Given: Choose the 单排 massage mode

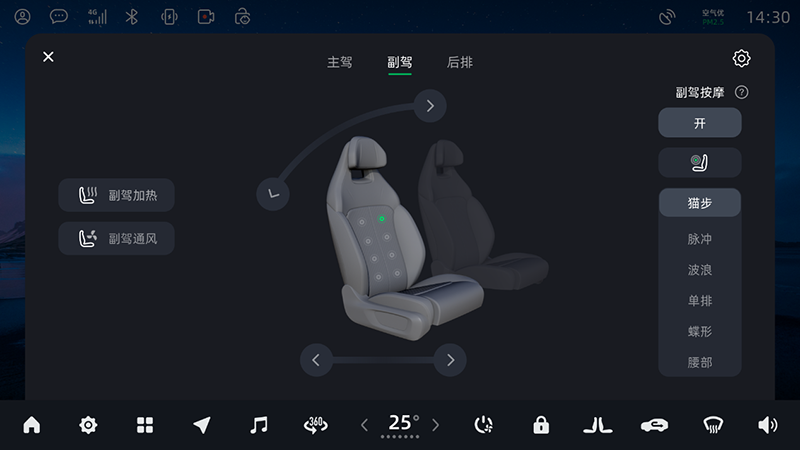Looking at the screenshot, I should pos(700,301).
